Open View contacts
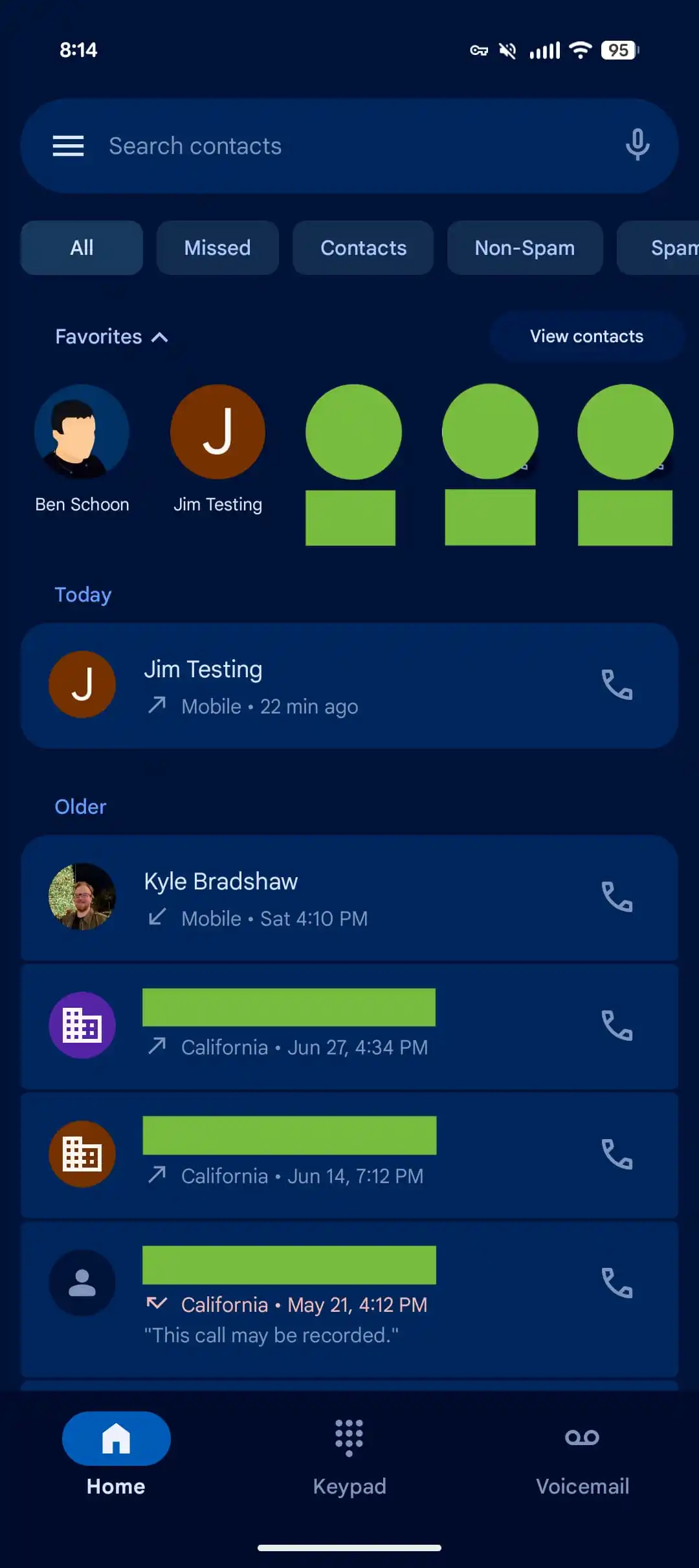 point(586,336)
